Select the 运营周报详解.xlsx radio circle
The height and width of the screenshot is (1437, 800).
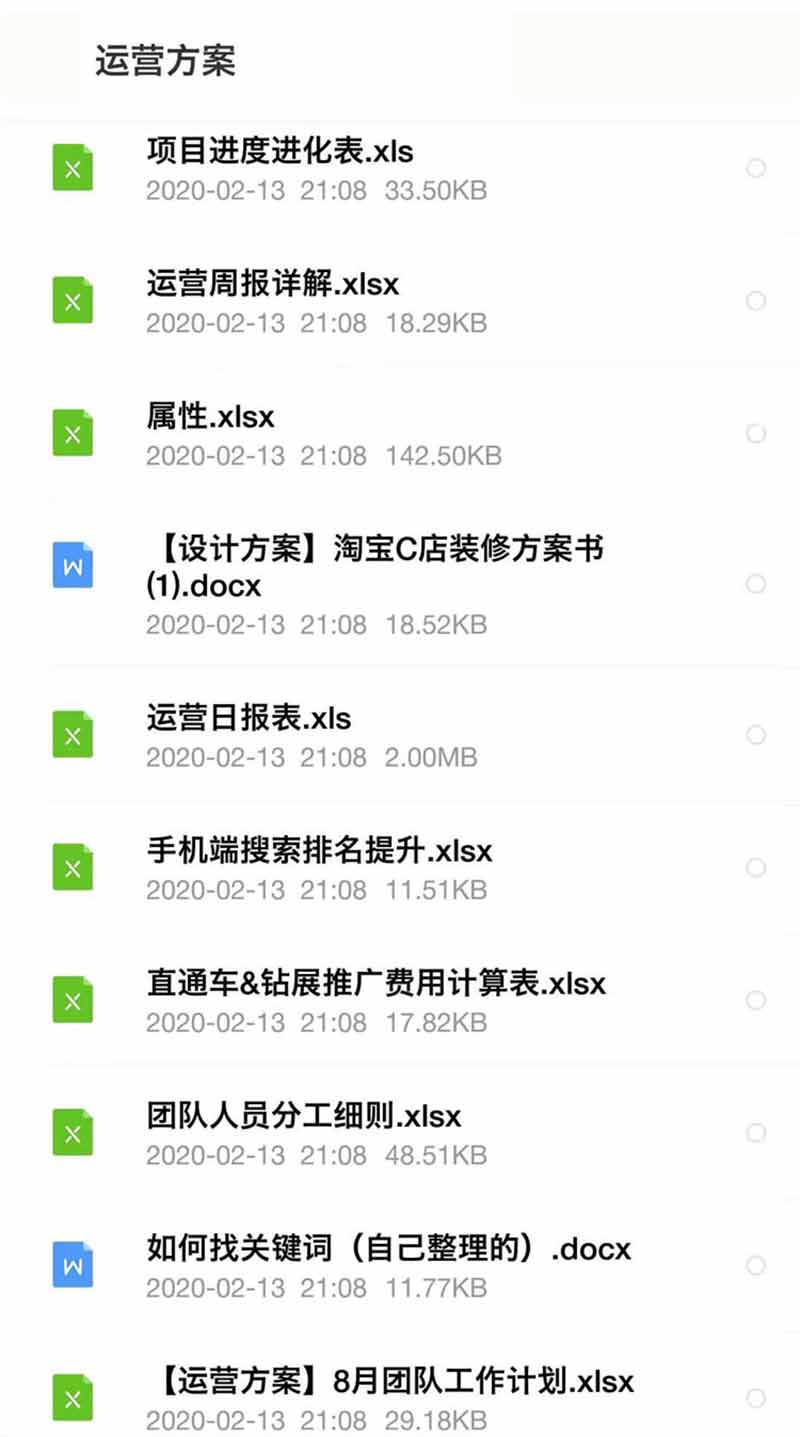click(x=756, y=301)
